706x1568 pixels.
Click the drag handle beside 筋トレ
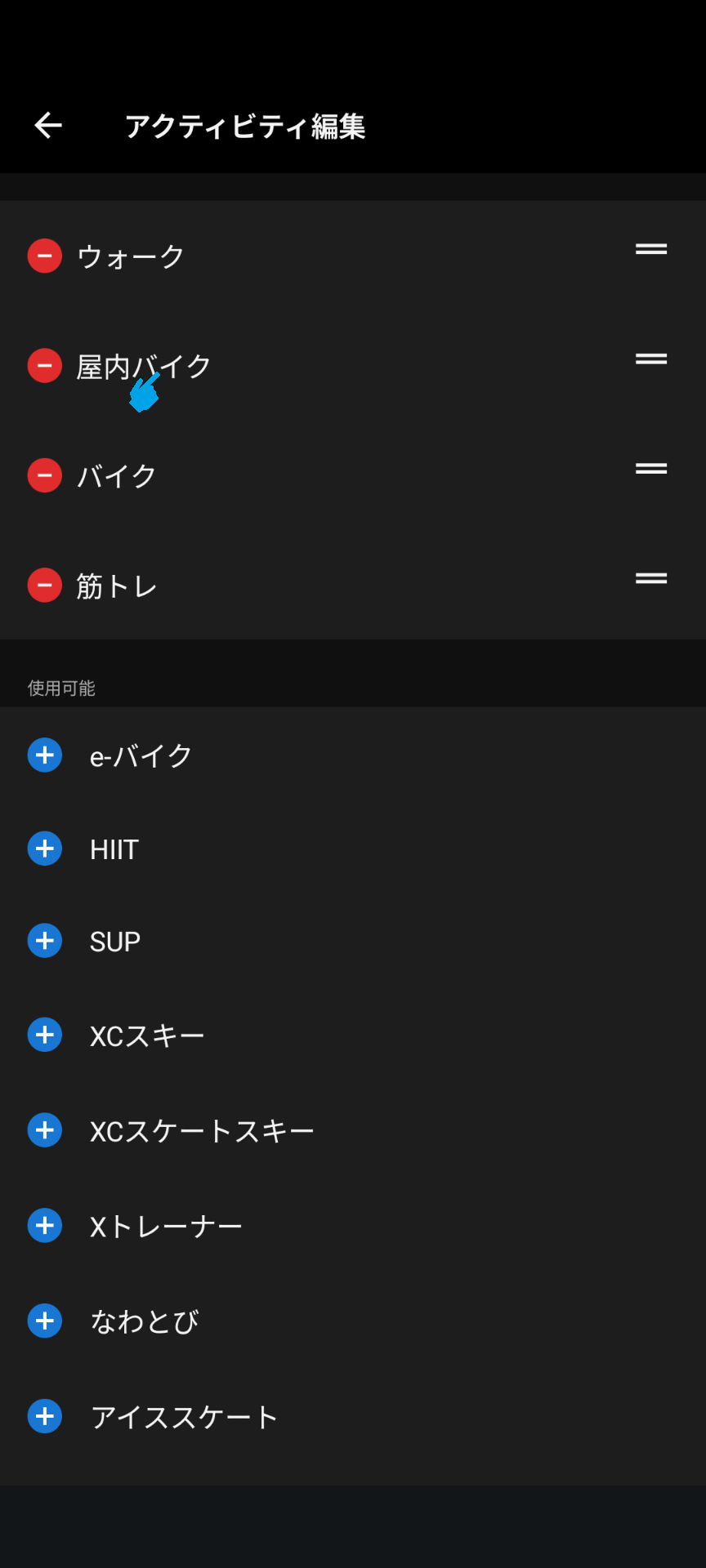pyautogui.click(x=650, y=578)
